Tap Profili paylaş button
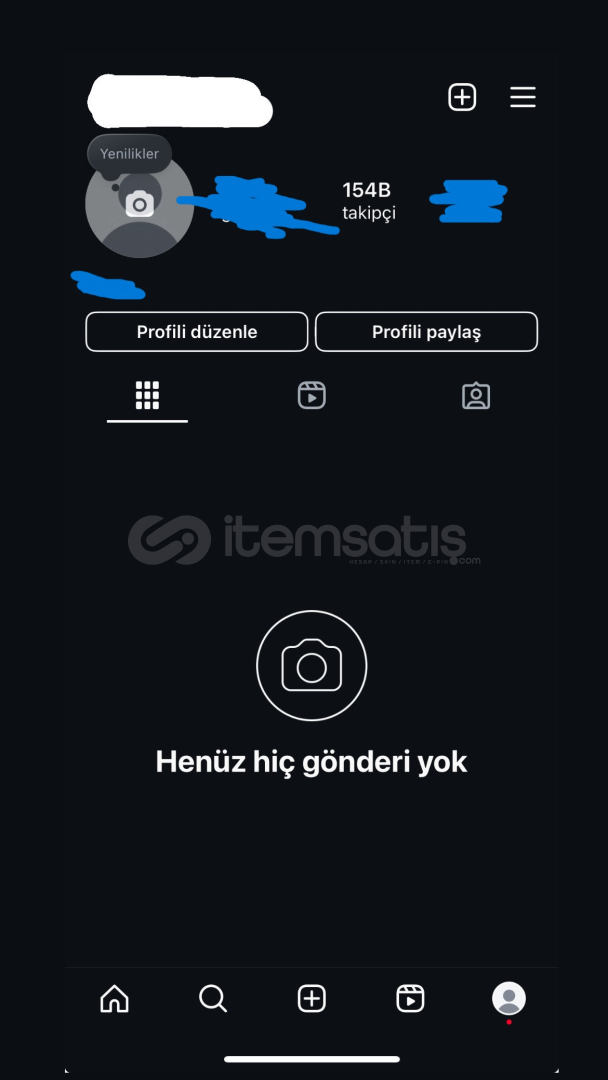 (426, 332)
